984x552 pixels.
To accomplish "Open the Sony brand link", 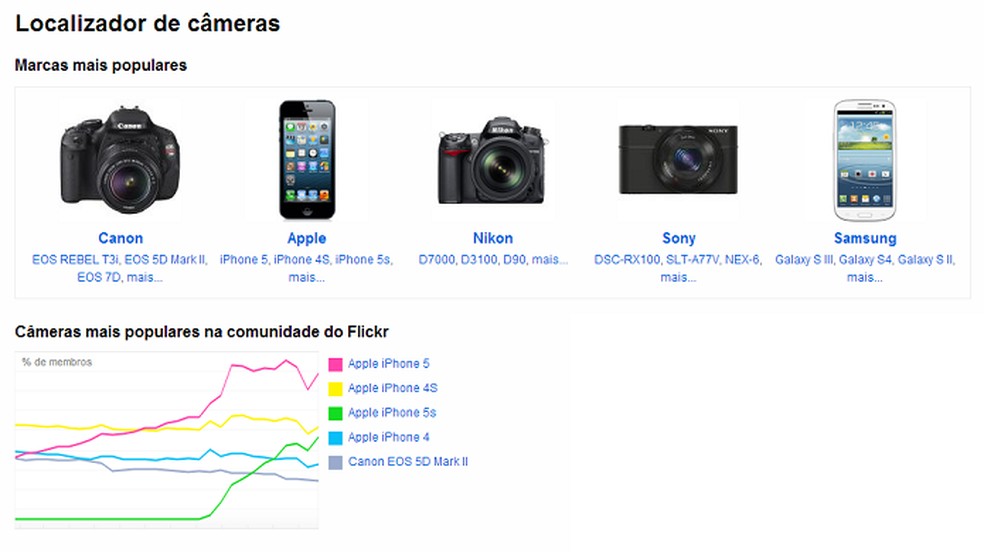I will (678, 238).
